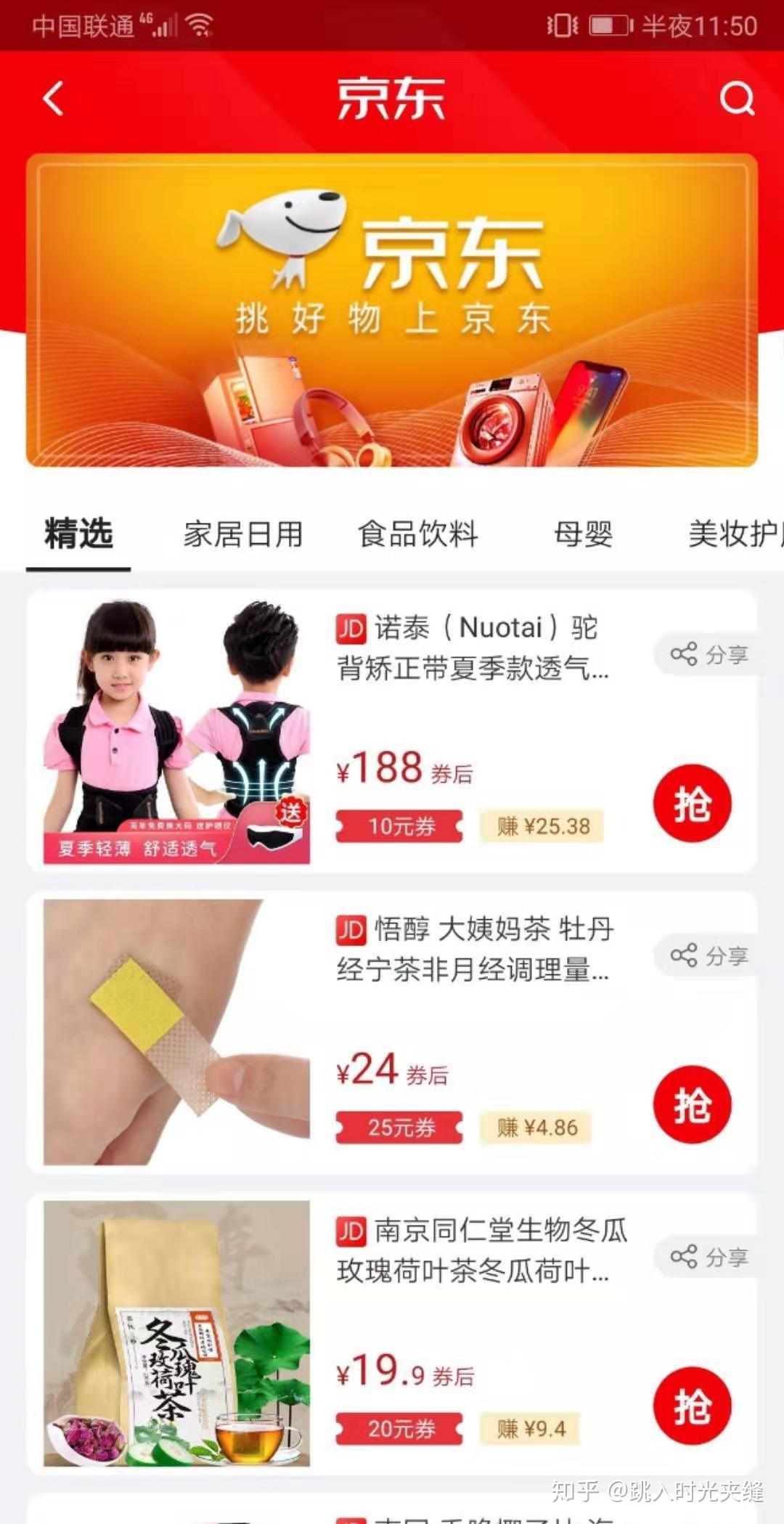Switch to the 母婴 tab
784x1524 pixels.
click(584, 534)
